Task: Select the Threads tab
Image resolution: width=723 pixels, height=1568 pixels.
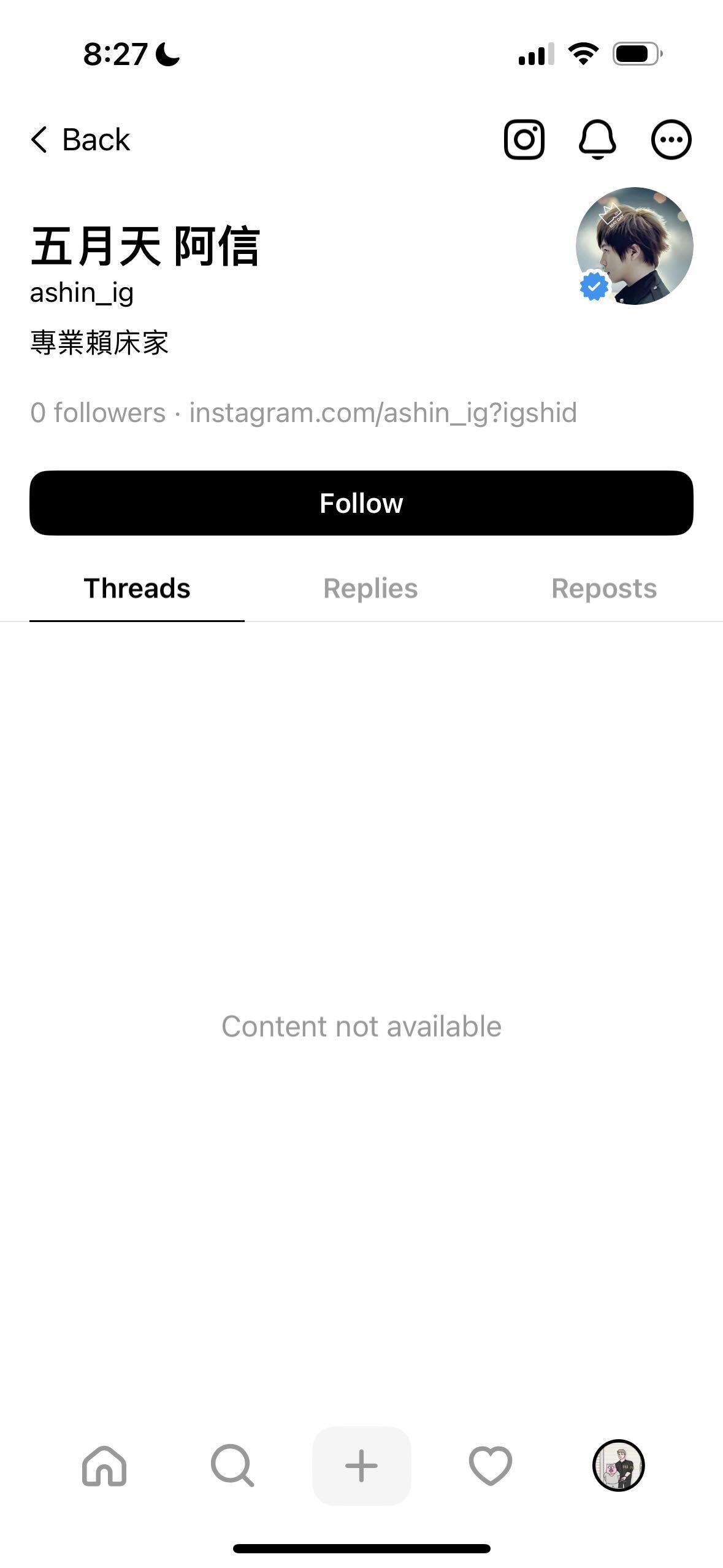Action: point(137,588)
